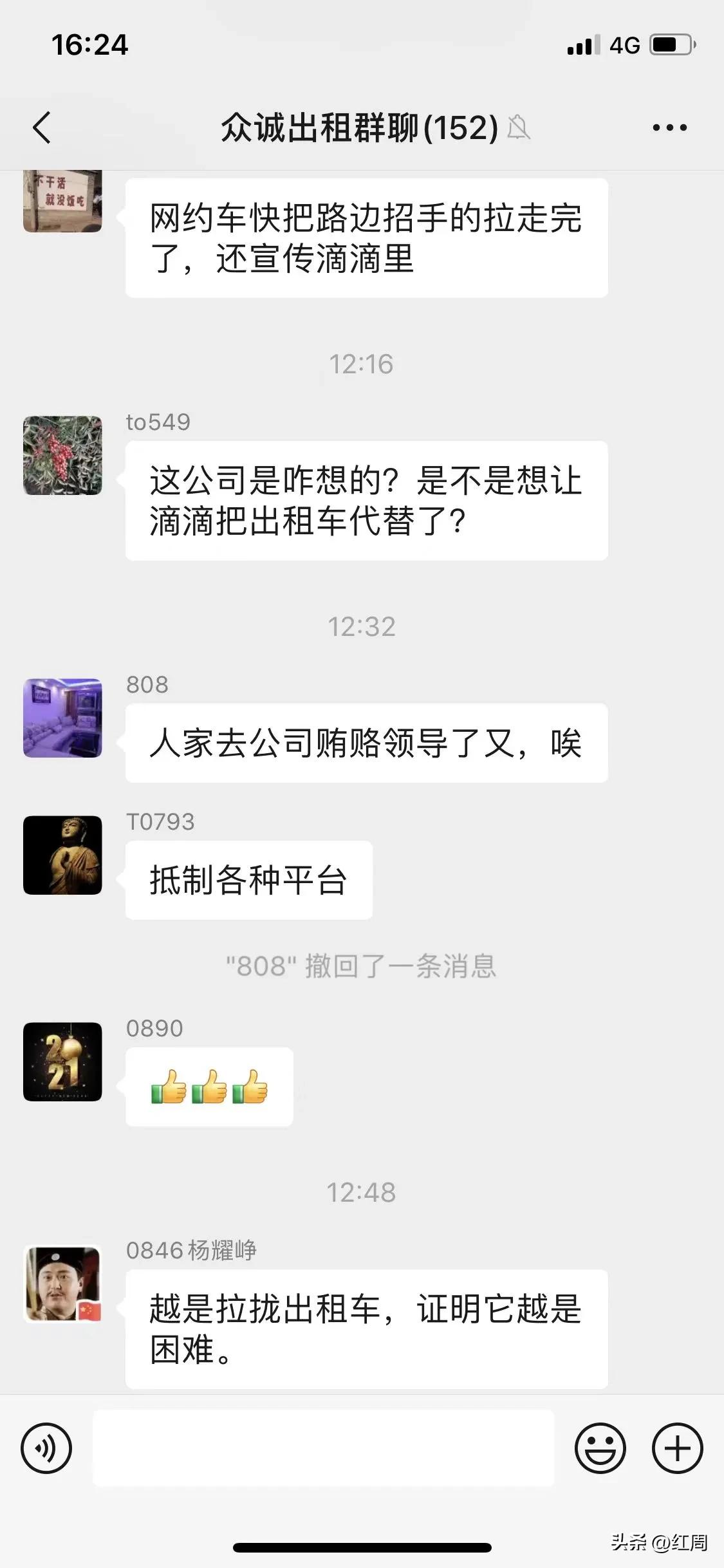724x1568 pixels.
Task: Open the three-dot group settings menu
Action: 669,127
